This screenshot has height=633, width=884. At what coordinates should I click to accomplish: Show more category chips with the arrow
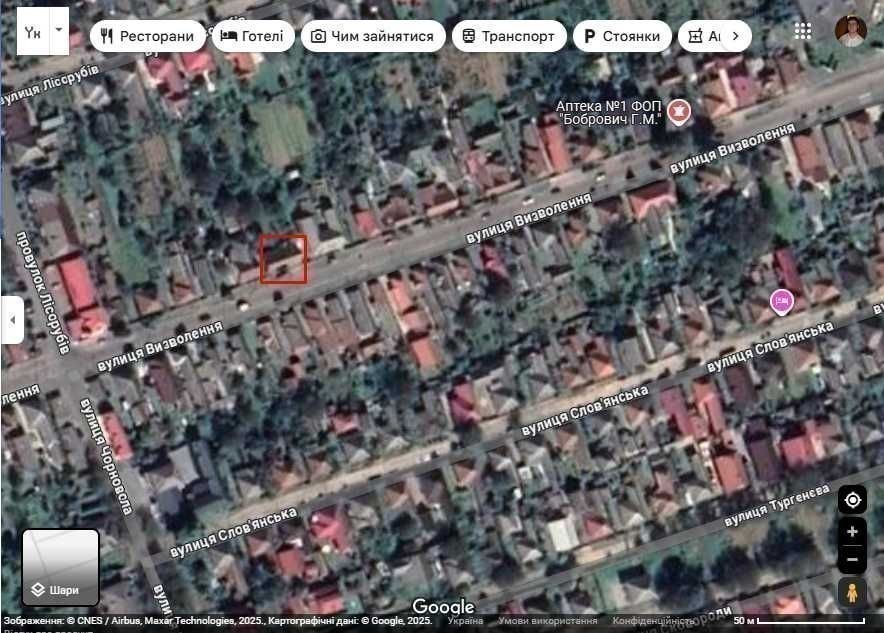(x=736, y=36)
